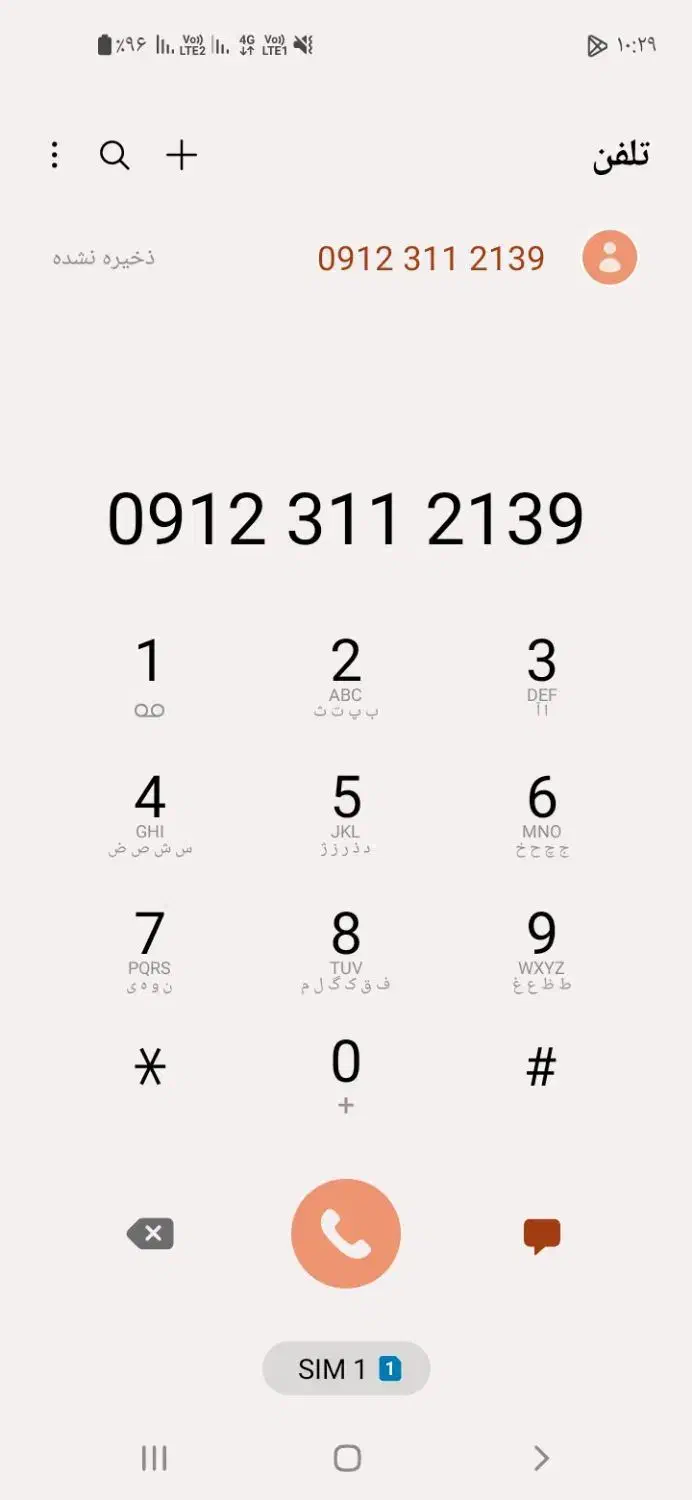Call the dialed number
Screen dimensions: 692x1500
click(346, 1234)
